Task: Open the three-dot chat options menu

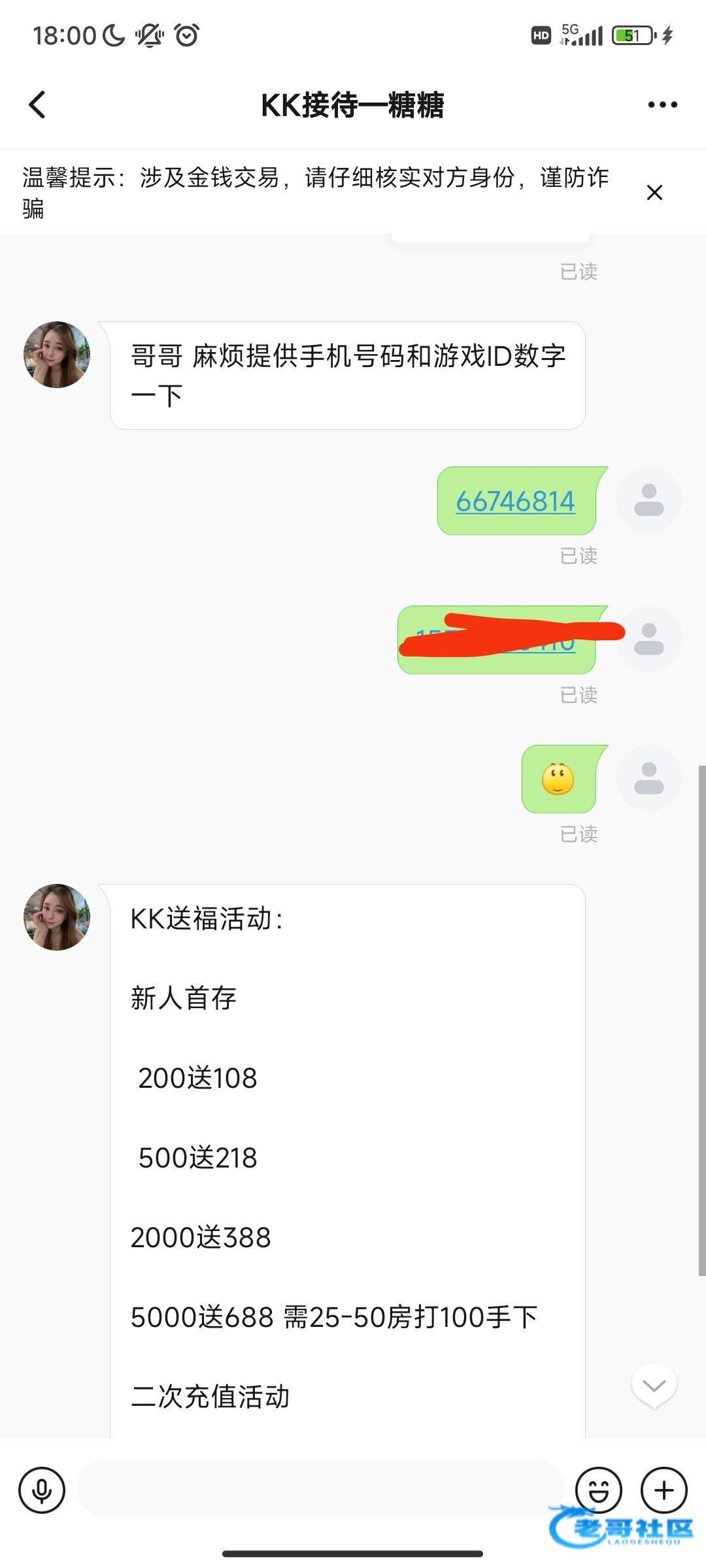Action: [662, 105]
